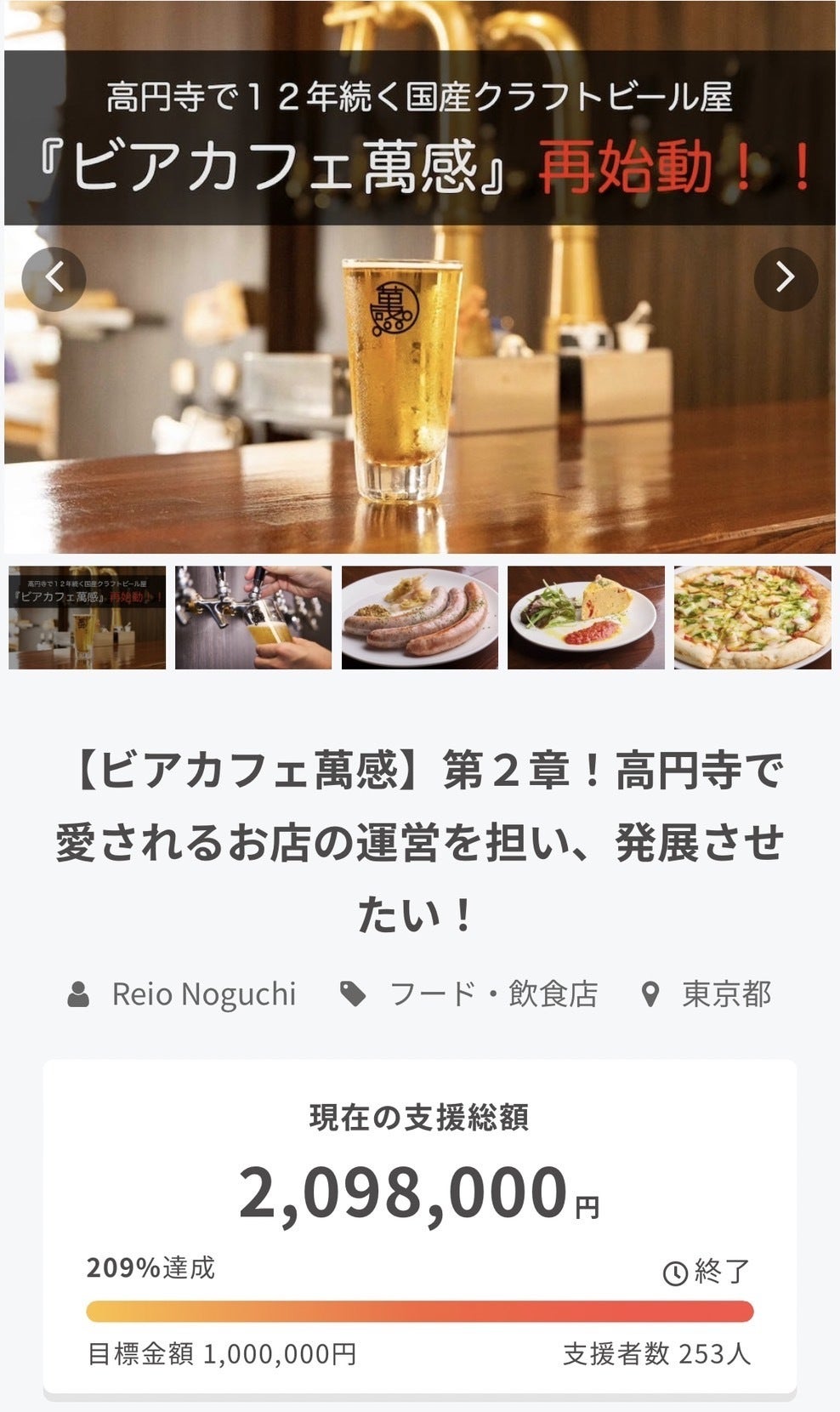840x1412 pixels.
Task: Select the pizza thumbnail
Action: pos(752,618)
